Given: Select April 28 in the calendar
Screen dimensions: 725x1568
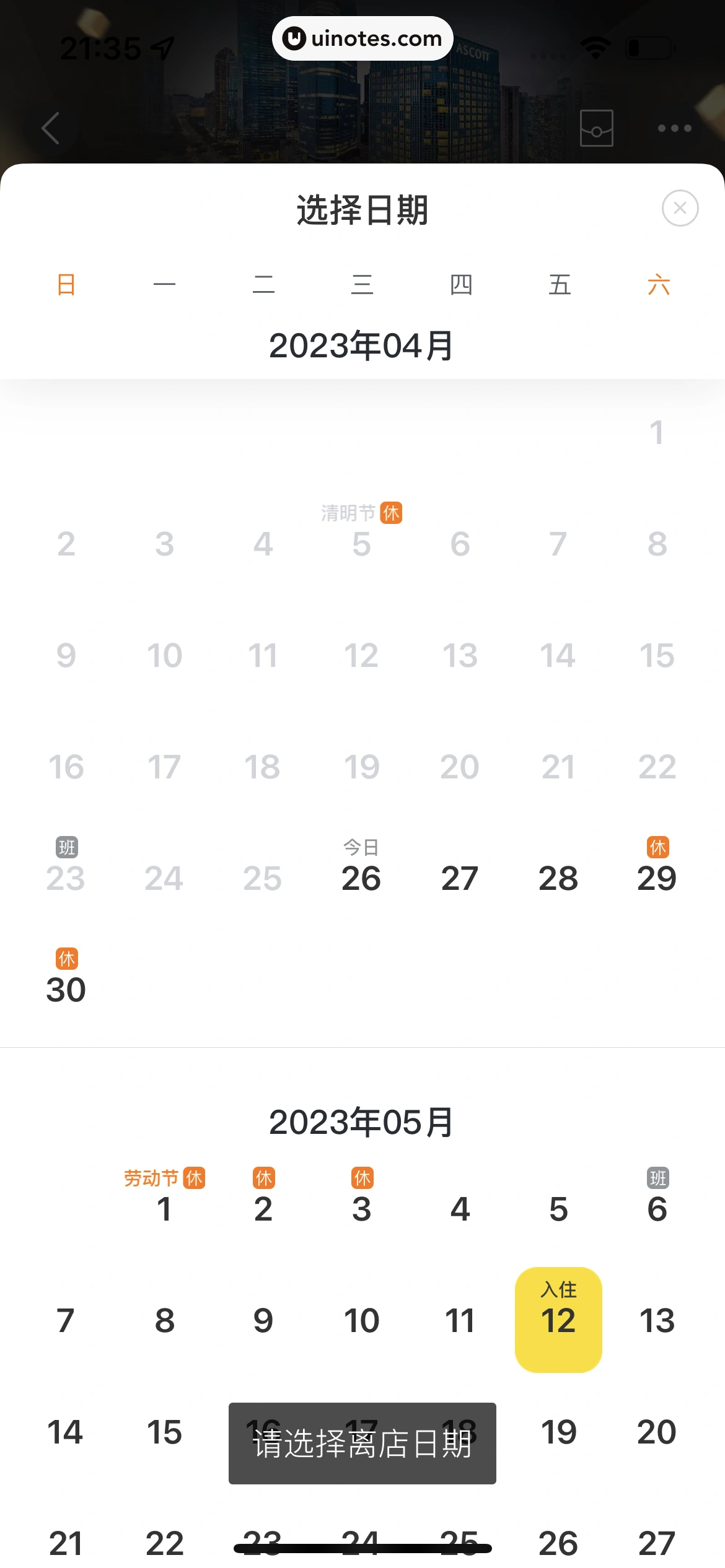Looking at the screenshot, I should [558, 878].
